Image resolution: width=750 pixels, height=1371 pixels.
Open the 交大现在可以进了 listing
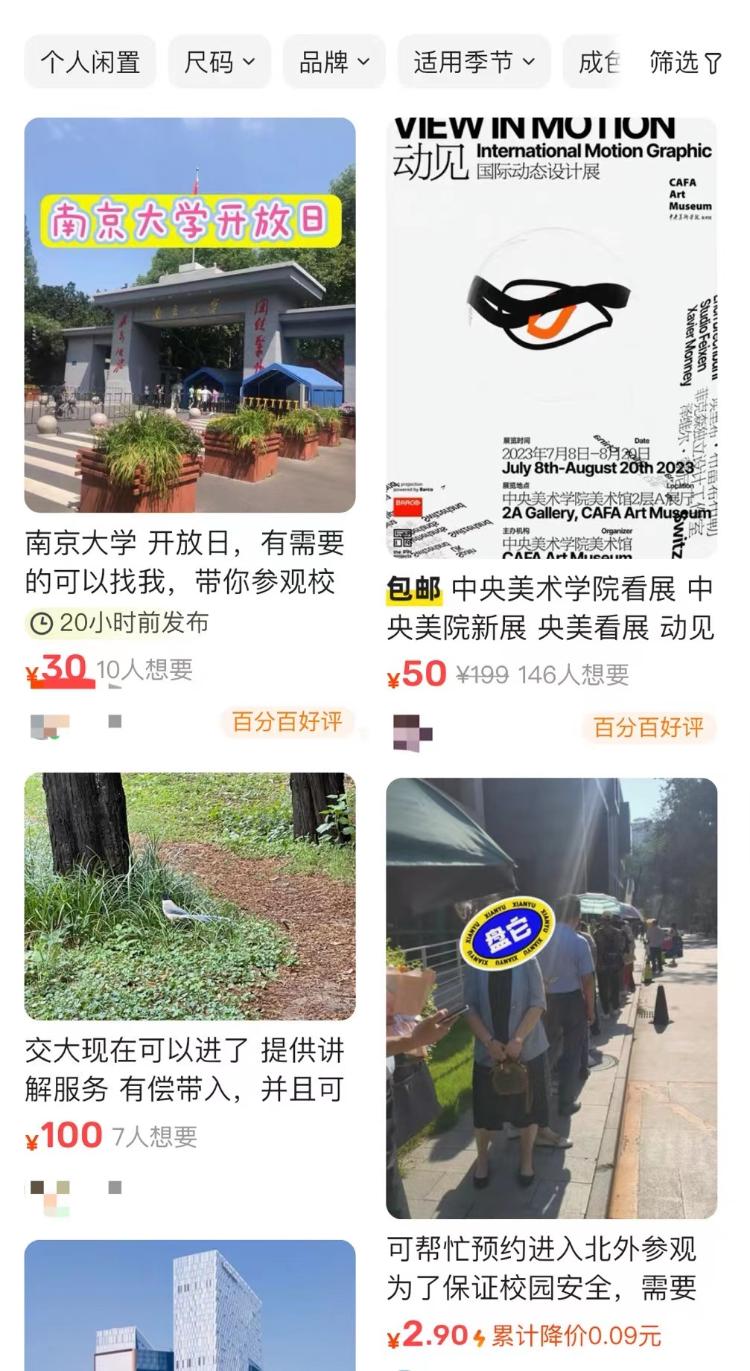coord(190,896)
